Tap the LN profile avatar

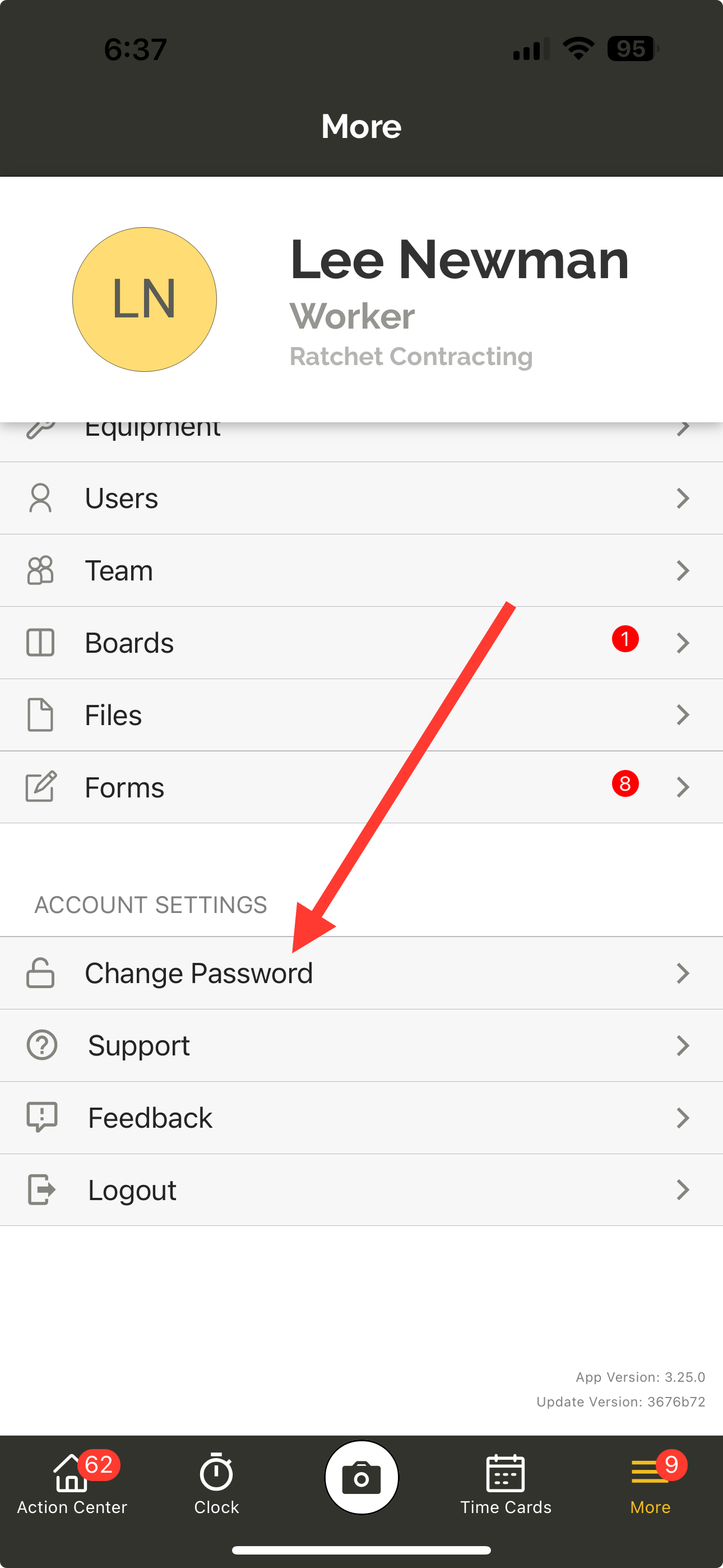tap(145, 299)
